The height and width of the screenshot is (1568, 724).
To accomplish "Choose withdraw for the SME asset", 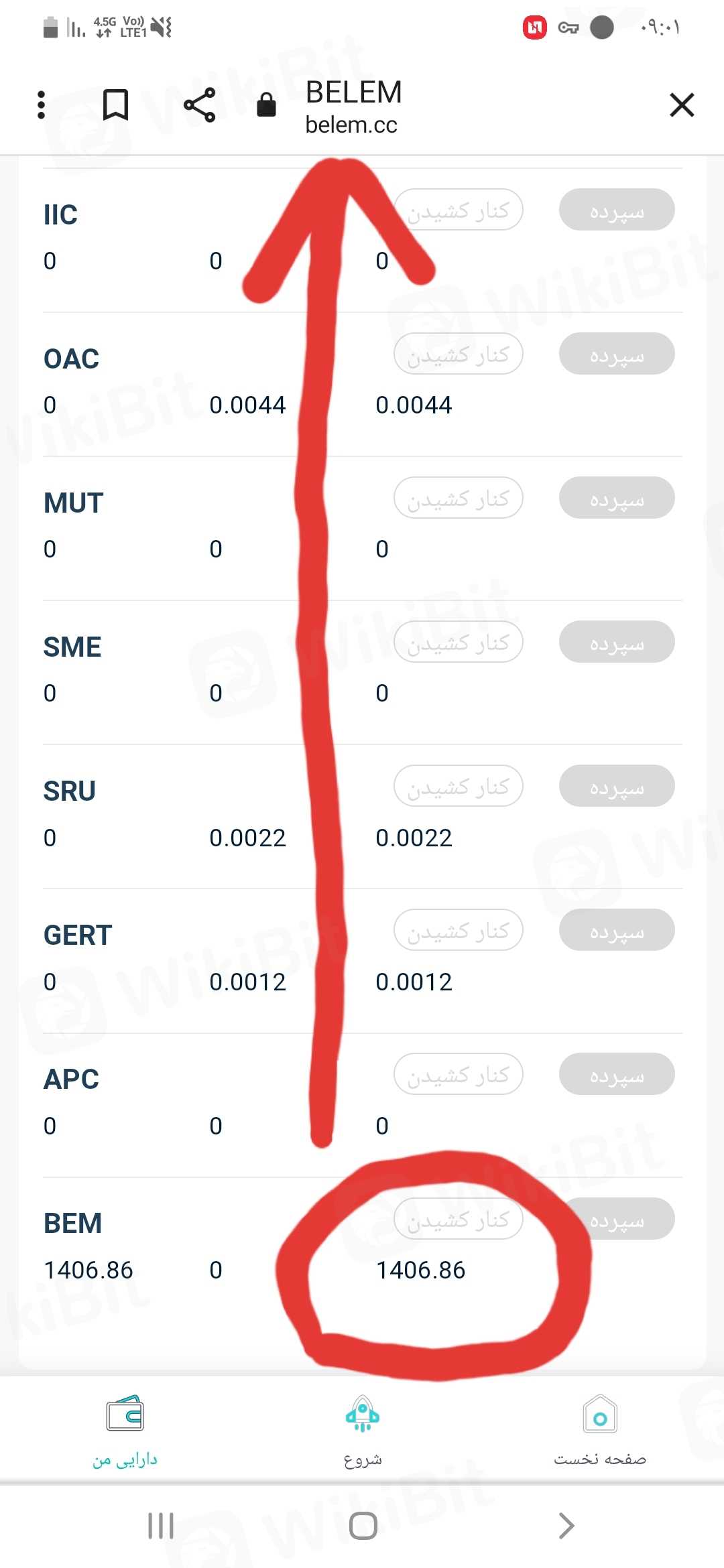I will tap(459, 642).
